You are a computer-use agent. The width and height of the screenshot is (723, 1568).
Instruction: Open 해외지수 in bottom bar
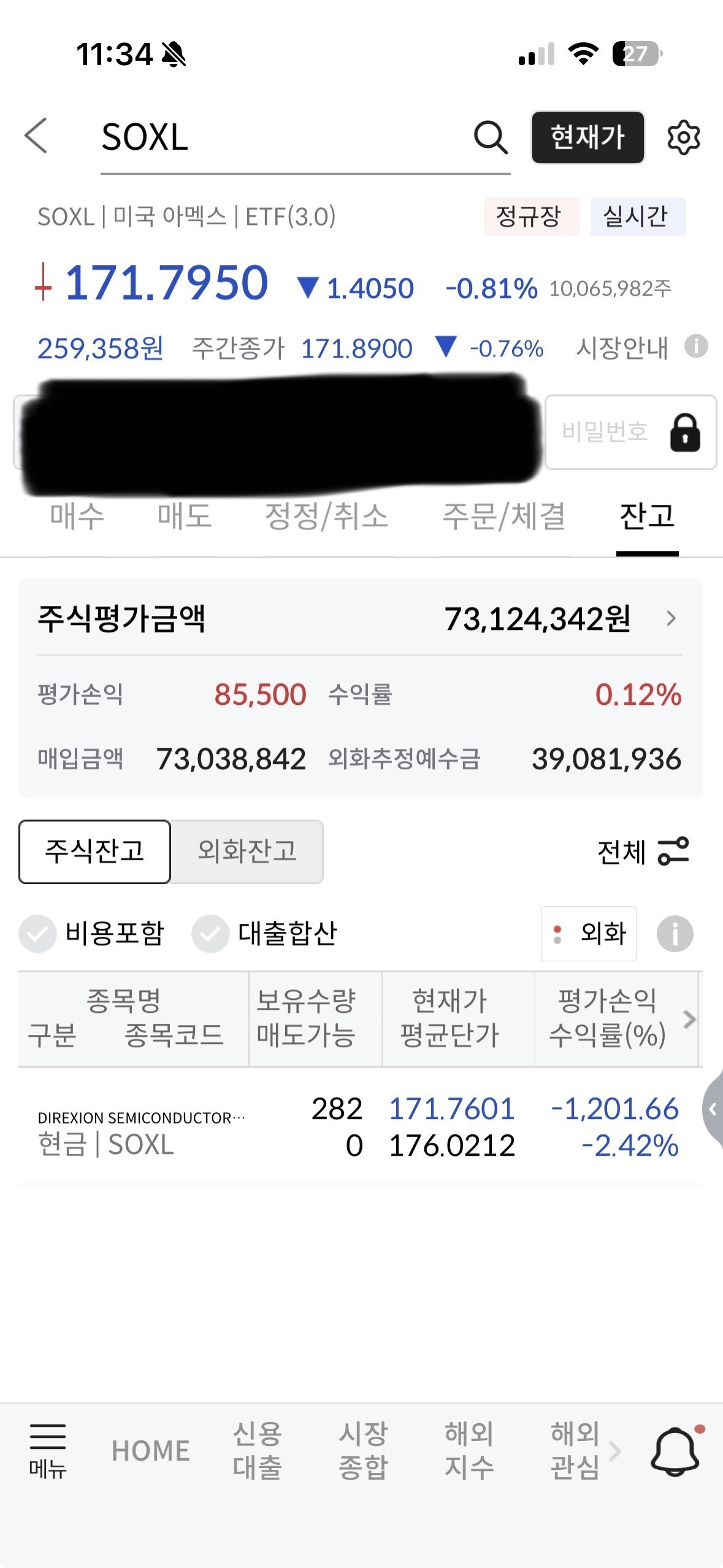469,1450
